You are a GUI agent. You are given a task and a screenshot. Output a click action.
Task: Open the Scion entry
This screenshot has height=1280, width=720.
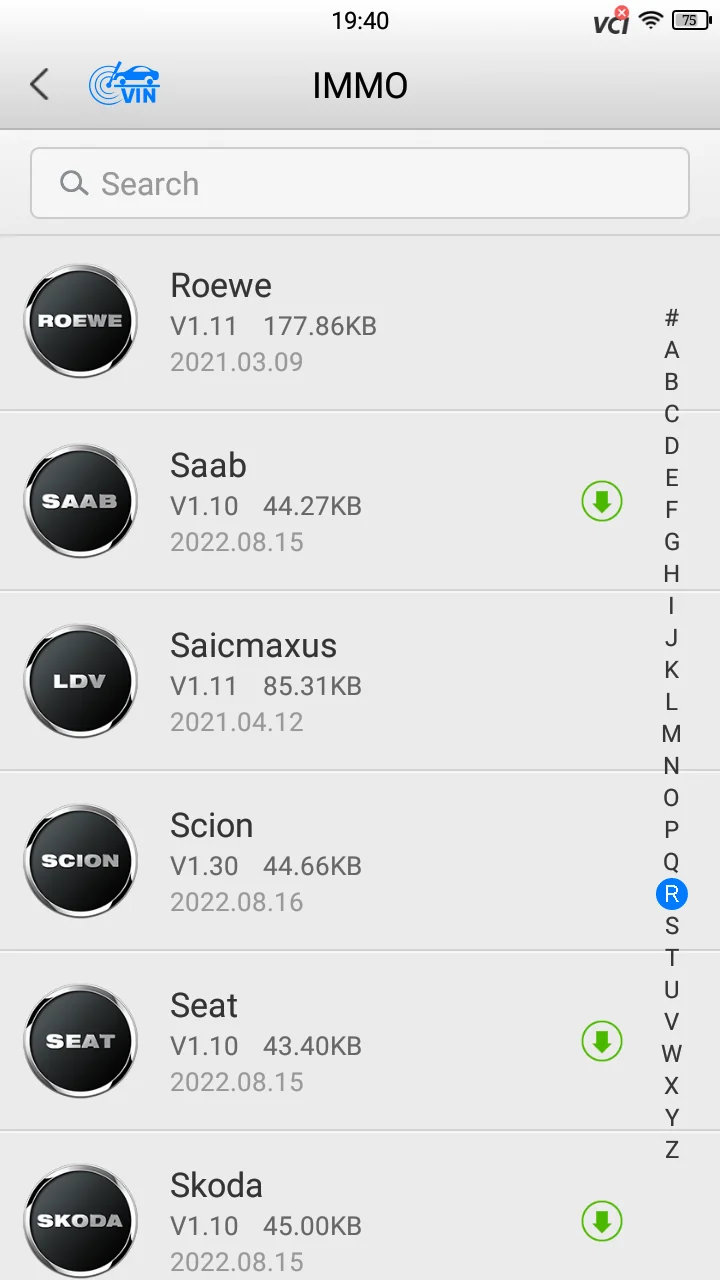[300, 862]
